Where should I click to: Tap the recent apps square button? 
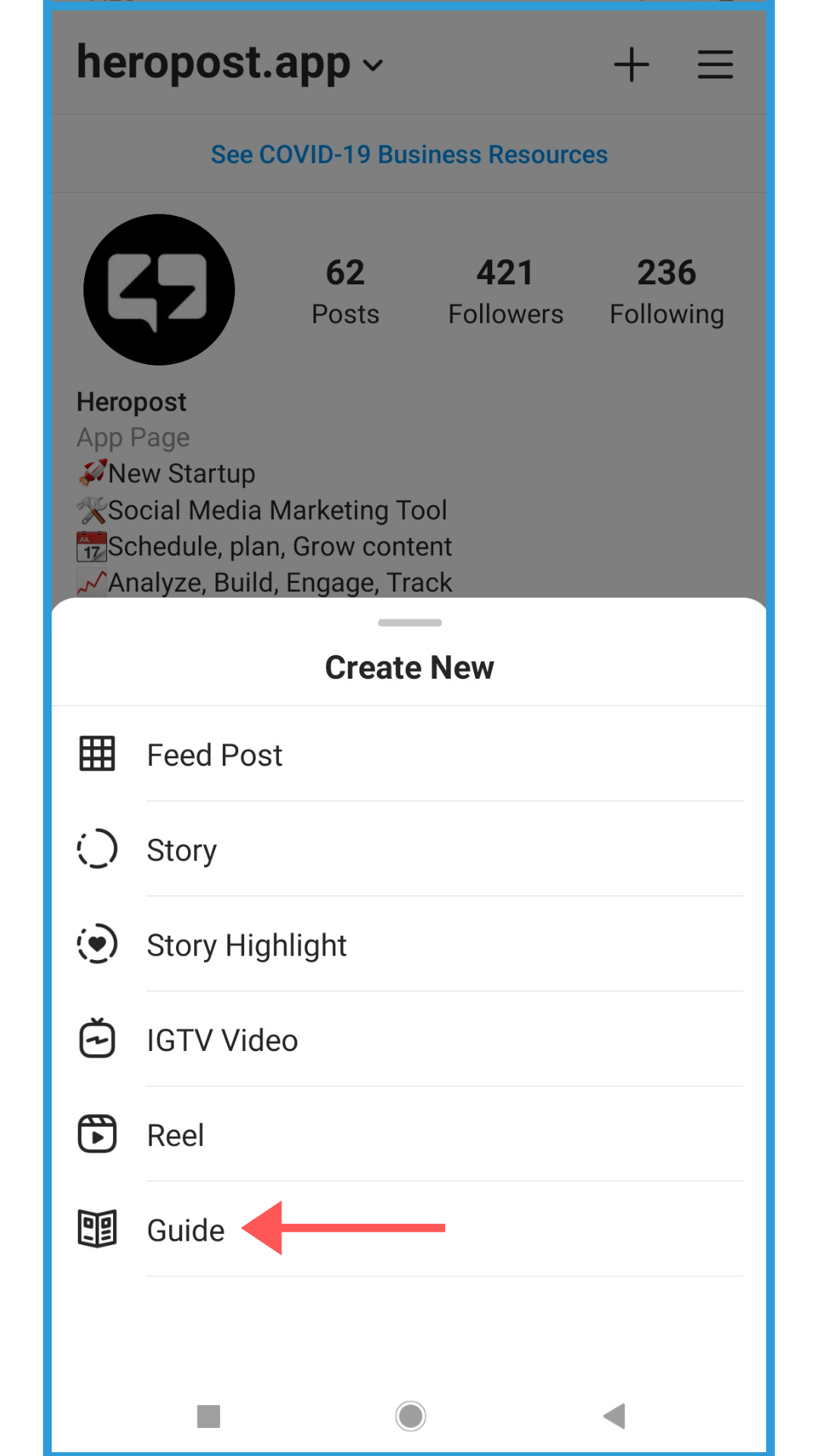[x=209, y=1416]
